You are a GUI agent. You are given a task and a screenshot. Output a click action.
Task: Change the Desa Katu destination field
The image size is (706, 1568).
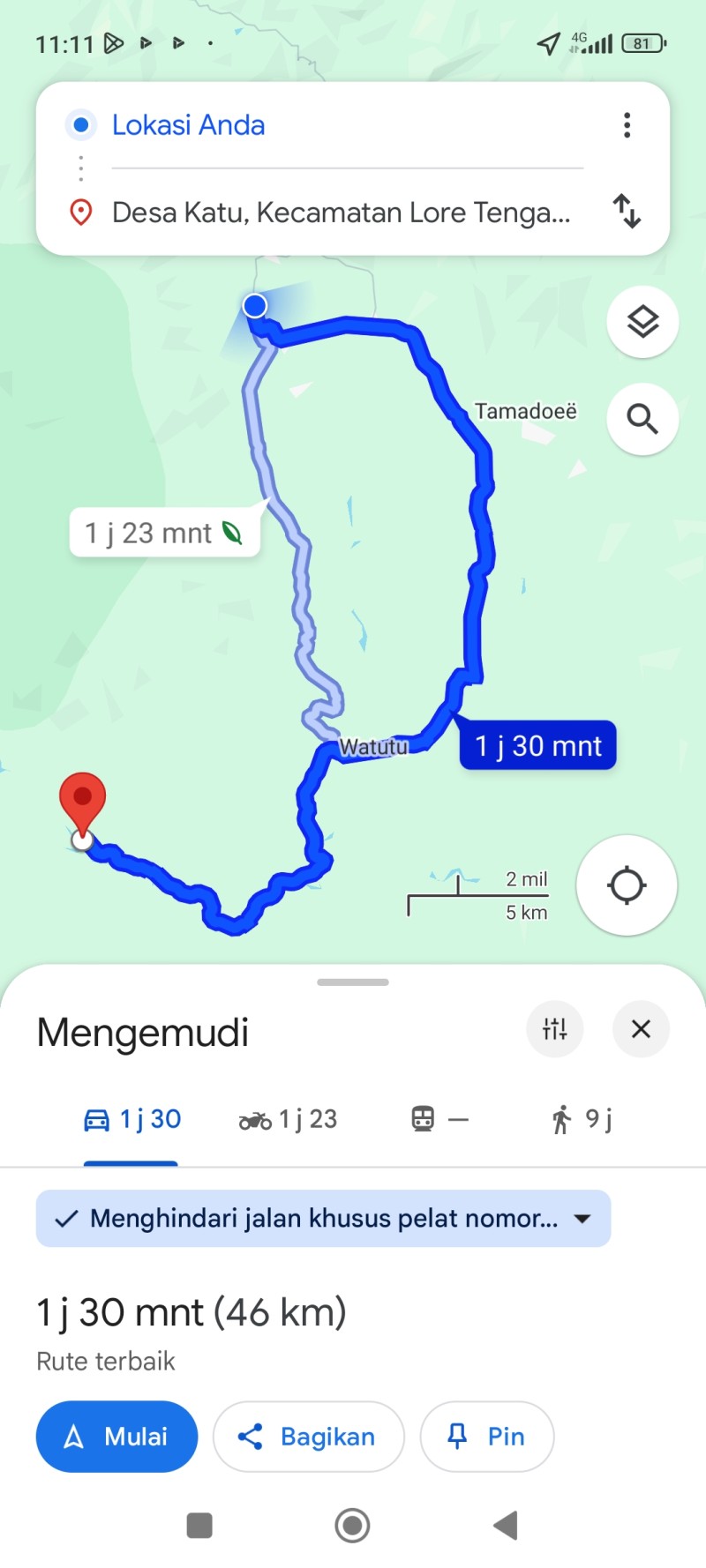(348, 213)
